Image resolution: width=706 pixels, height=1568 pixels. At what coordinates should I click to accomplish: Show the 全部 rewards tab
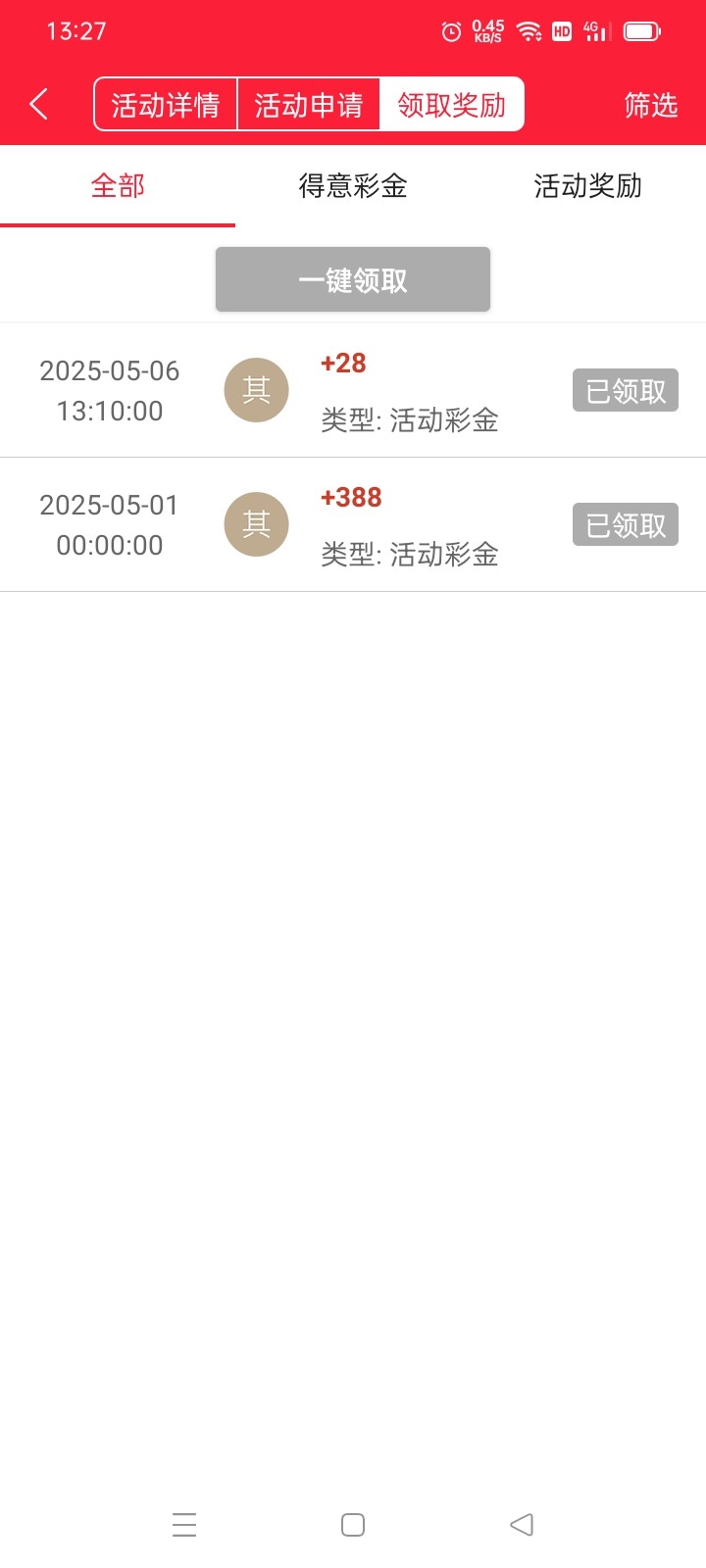(x=118, y=185)
